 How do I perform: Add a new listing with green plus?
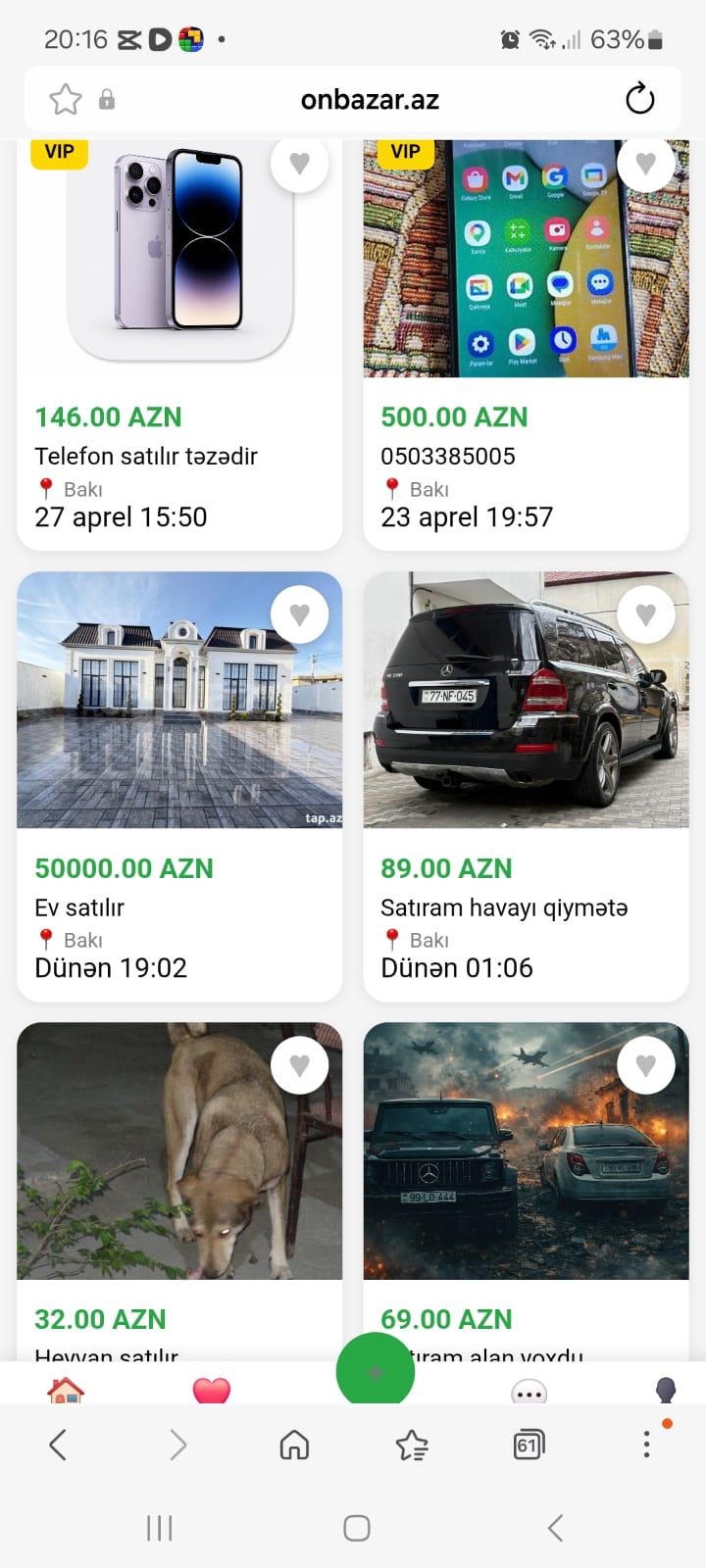pyautogui.click(x=375, y=1372)
